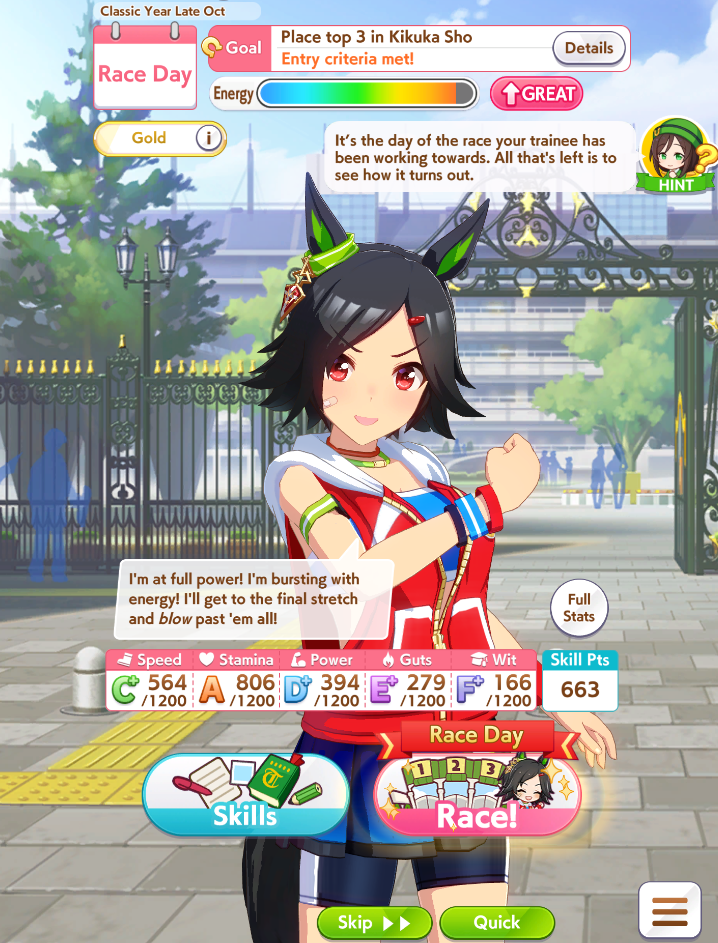This screenshot has width=718, height=943.
Task: Select the Quick button
Action: point(497,923)
